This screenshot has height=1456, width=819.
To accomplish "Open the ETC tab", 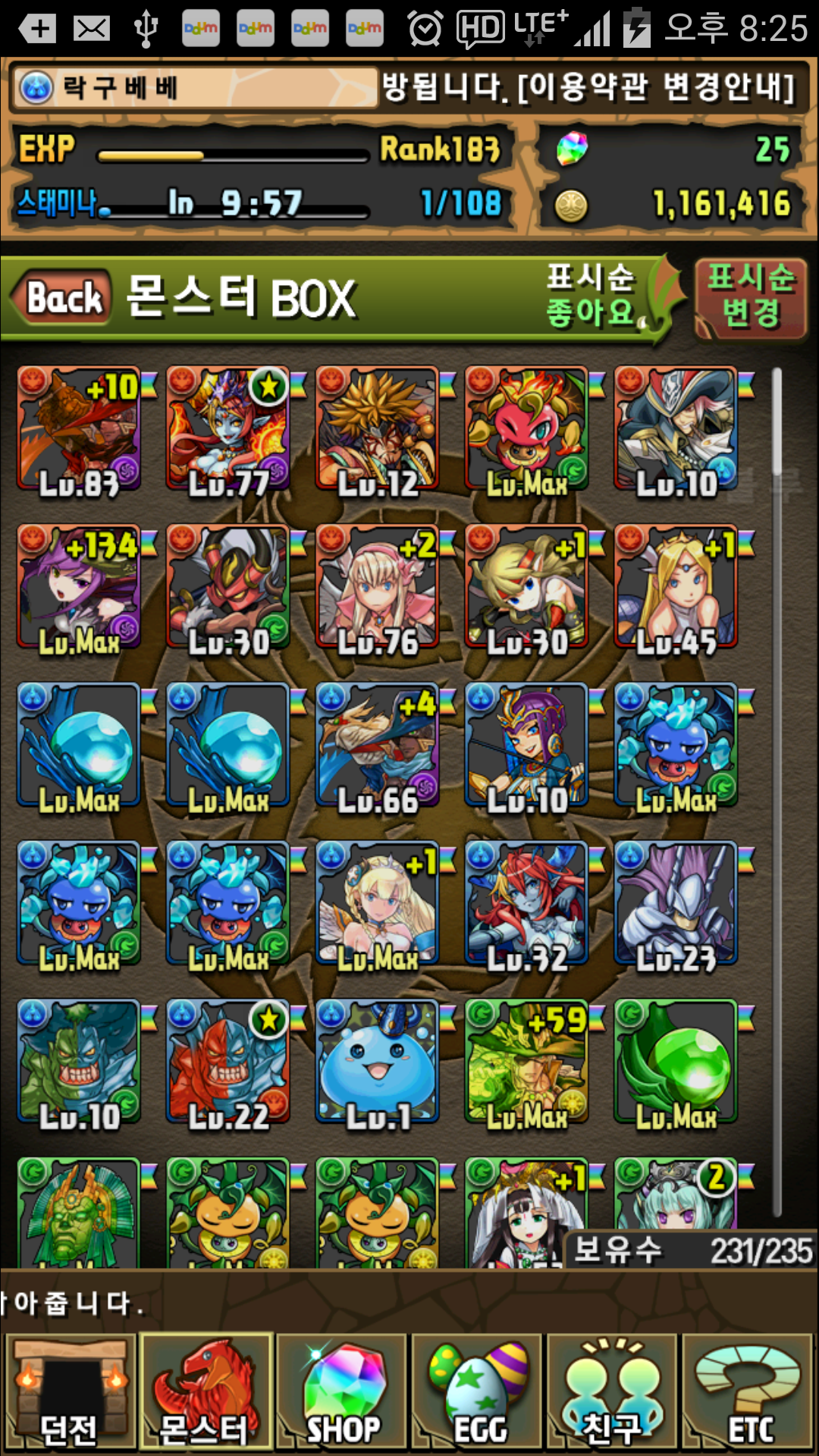I will pyautogui.click(x=749, y=1392).
